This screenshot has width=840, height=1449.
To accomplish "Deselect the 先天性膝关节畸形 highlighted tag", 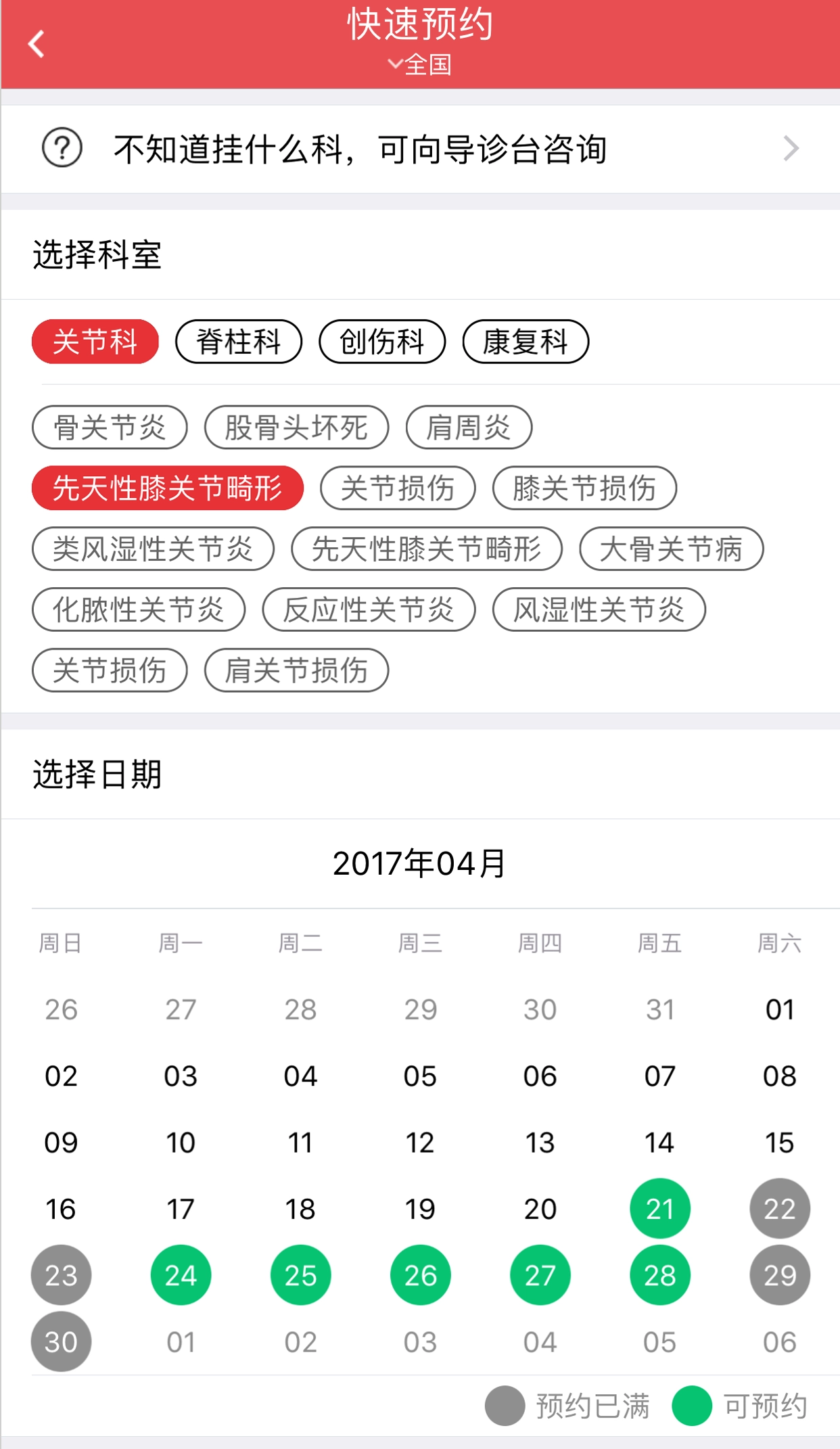I will click(x=168, y=488).
